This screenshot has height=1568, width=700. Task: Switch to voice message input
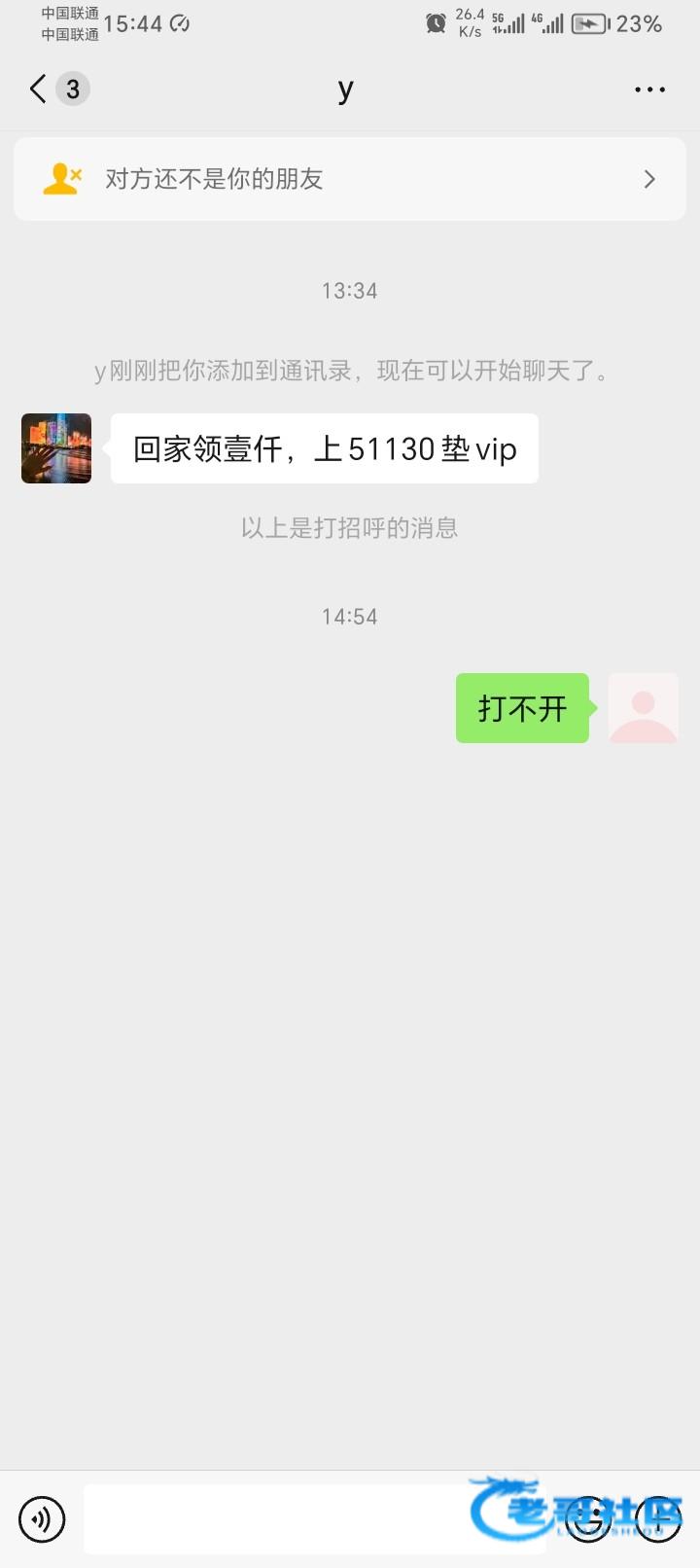coord(42,1519)
